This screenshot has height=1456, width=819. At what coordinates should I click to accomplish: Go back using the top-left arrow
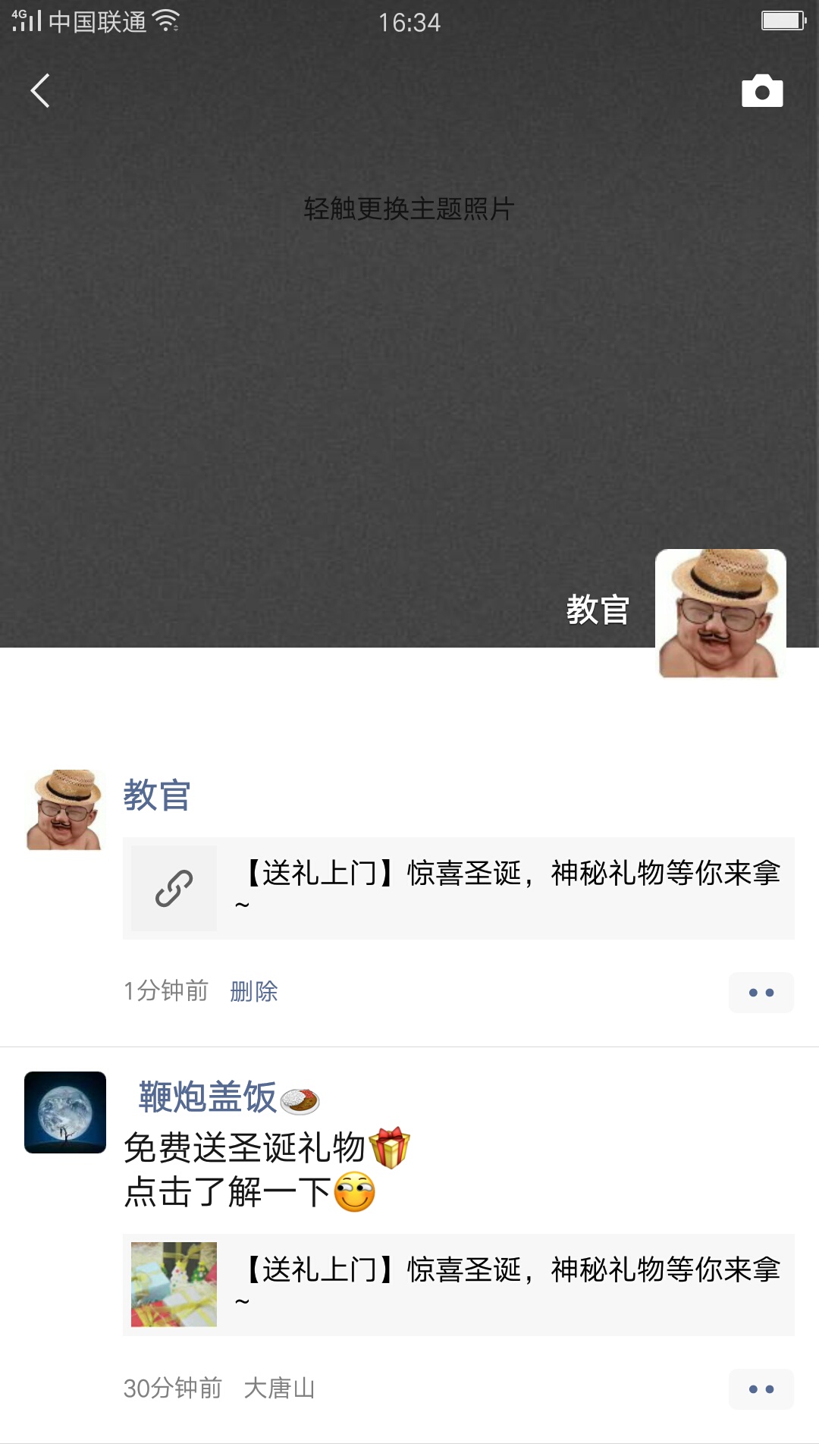click(40, 91)
